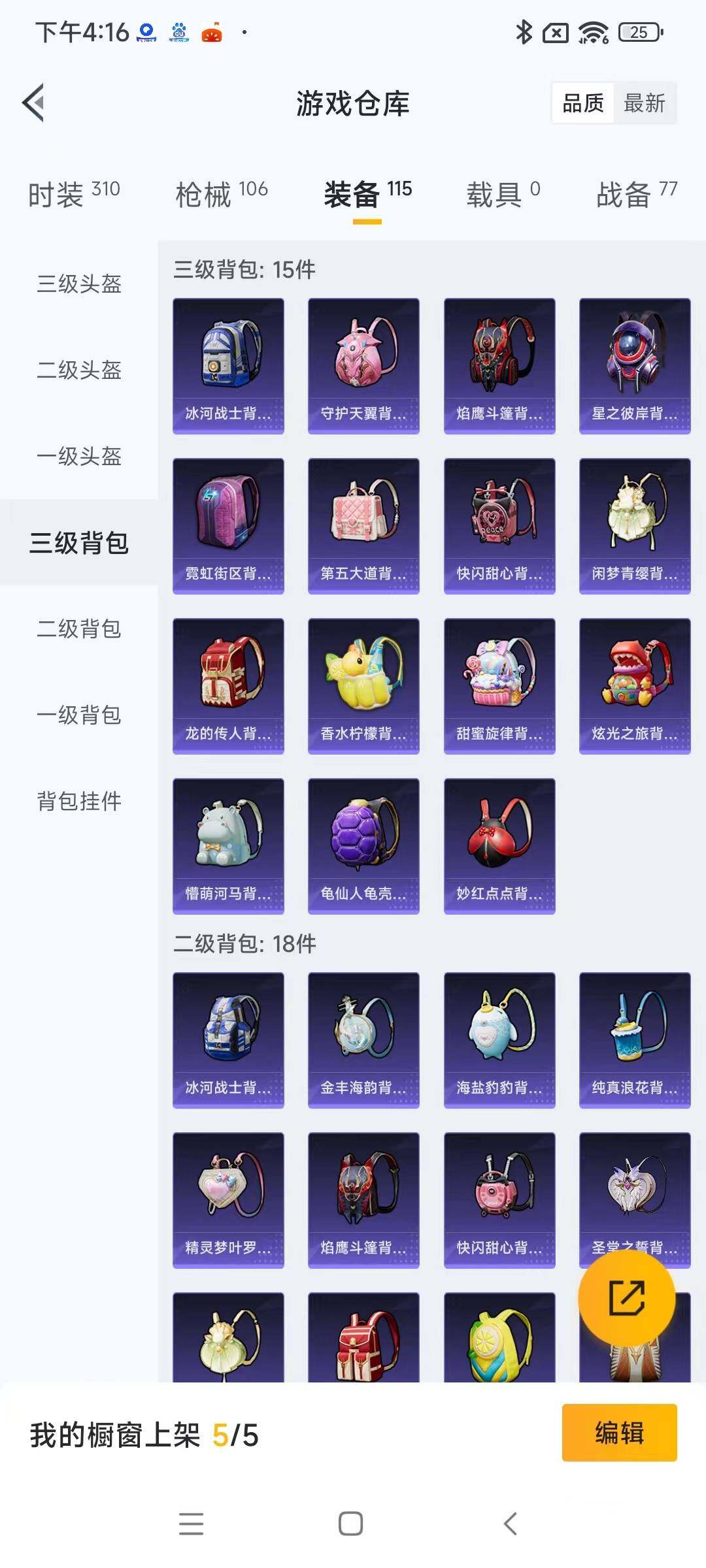Open the 龟仙人龟壳 item

point(363,846)
